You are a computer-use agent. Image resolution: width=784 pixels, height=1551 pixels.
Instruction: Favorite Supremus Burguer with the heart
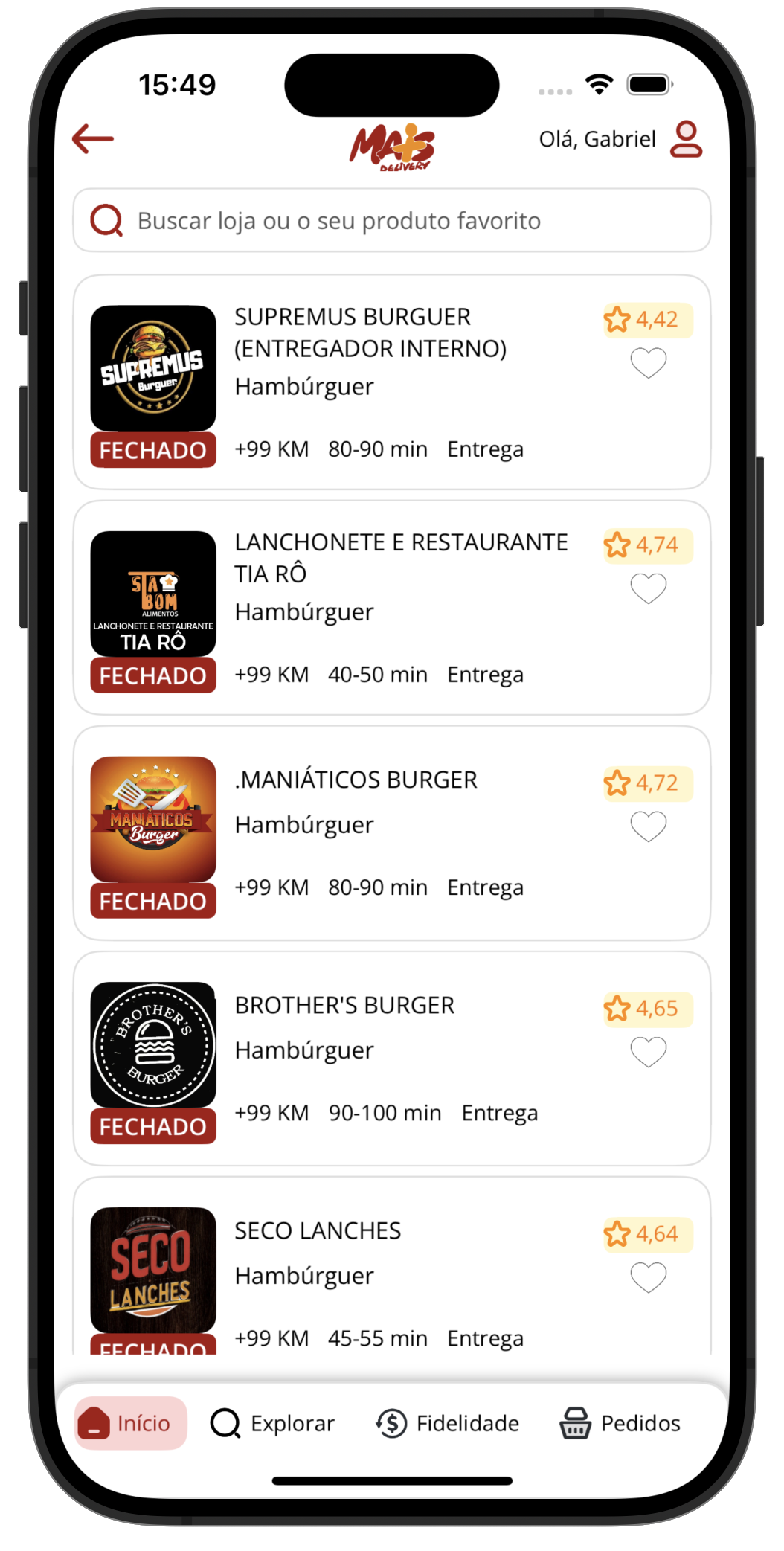648,363
